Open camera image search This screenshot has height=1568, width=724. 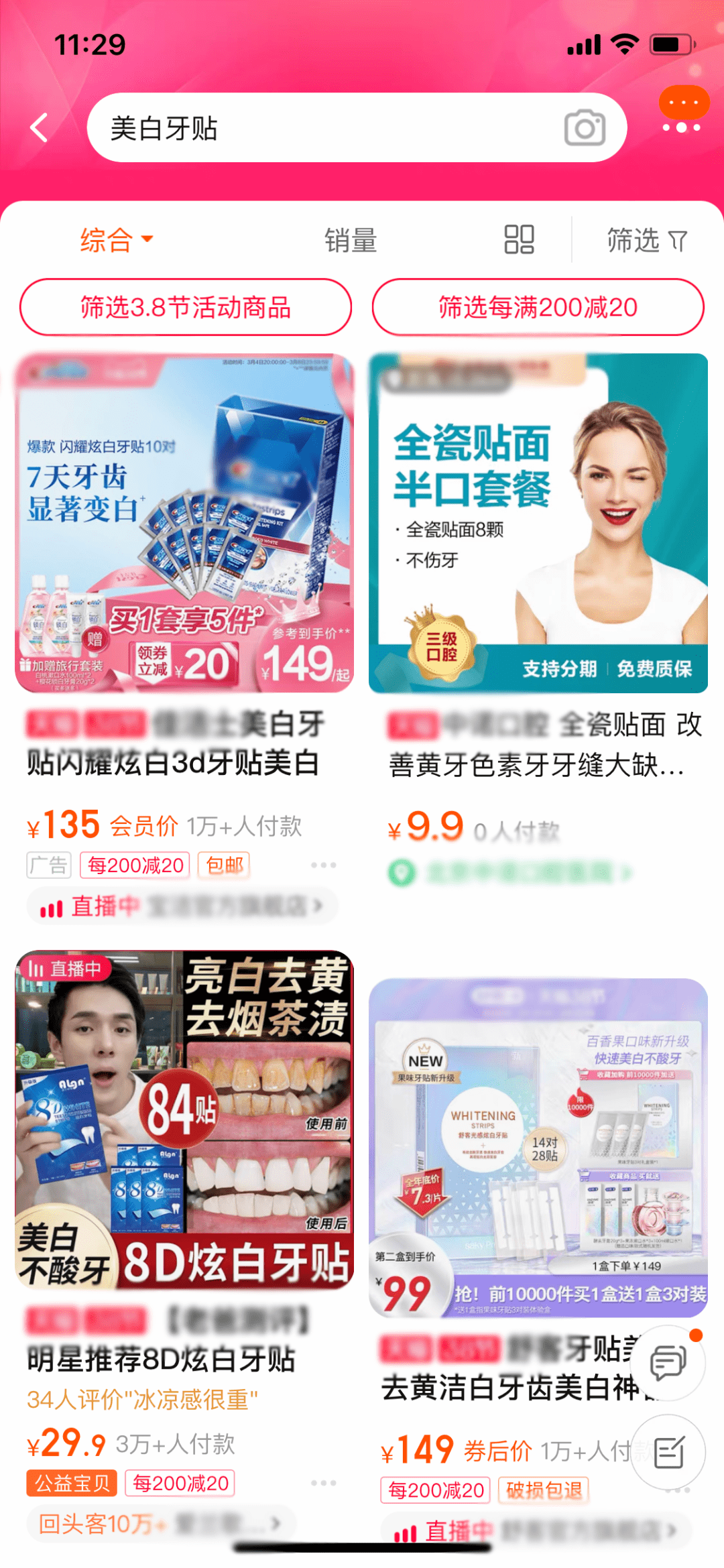585,127
